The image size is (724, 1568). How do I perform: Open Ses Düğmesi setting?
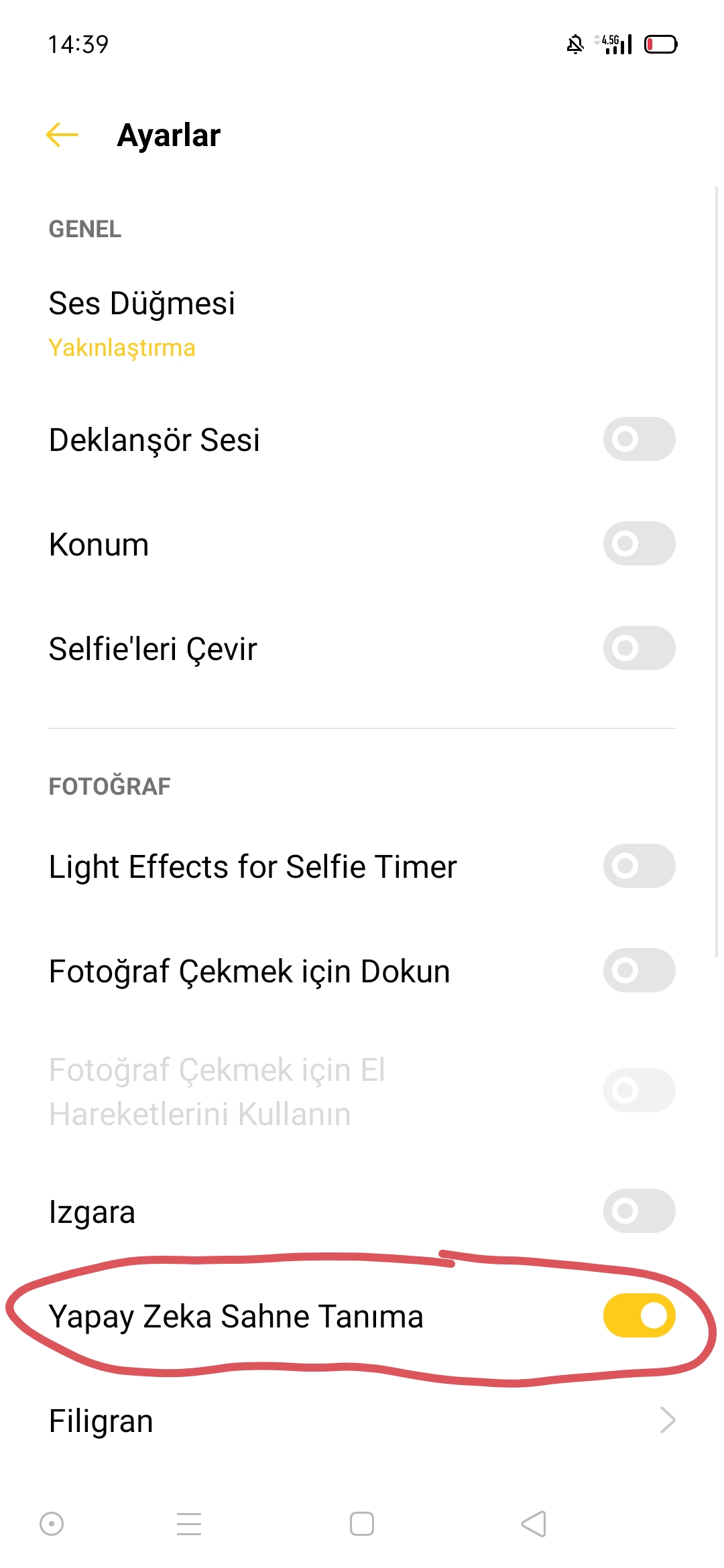[362, 324]
